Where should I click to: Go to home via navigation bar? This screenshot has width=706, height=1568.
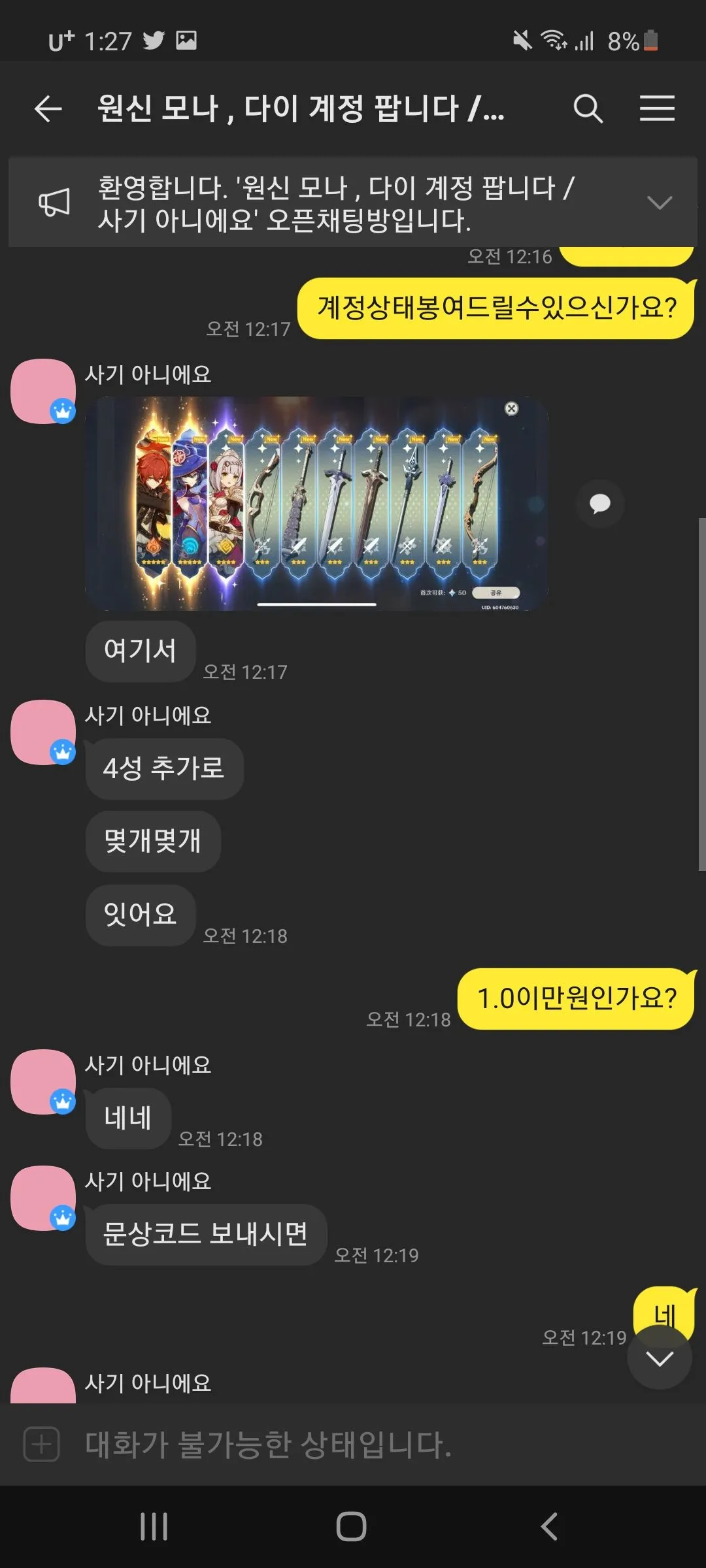click(351, 1527)
